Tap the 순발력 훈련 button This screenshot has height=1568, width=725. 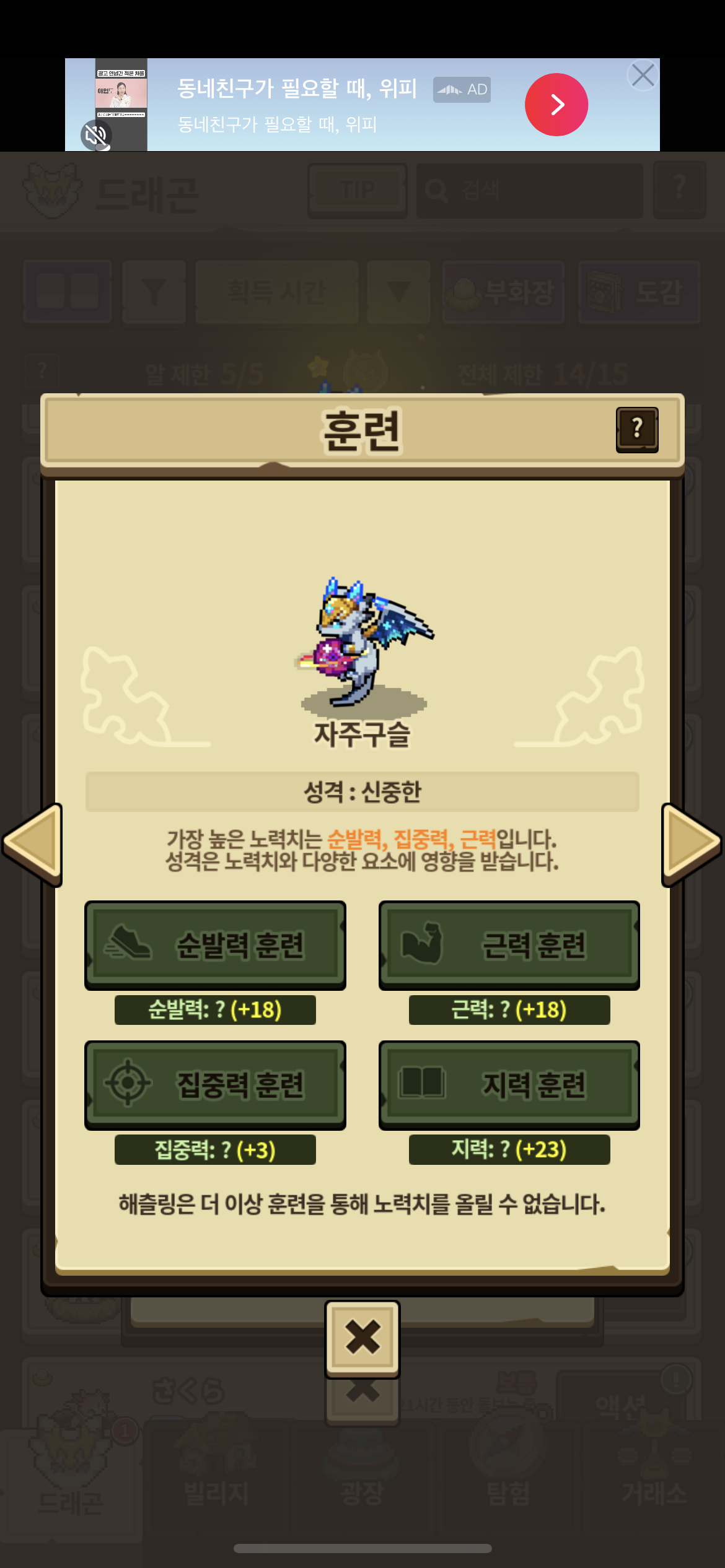click(215, 944)
